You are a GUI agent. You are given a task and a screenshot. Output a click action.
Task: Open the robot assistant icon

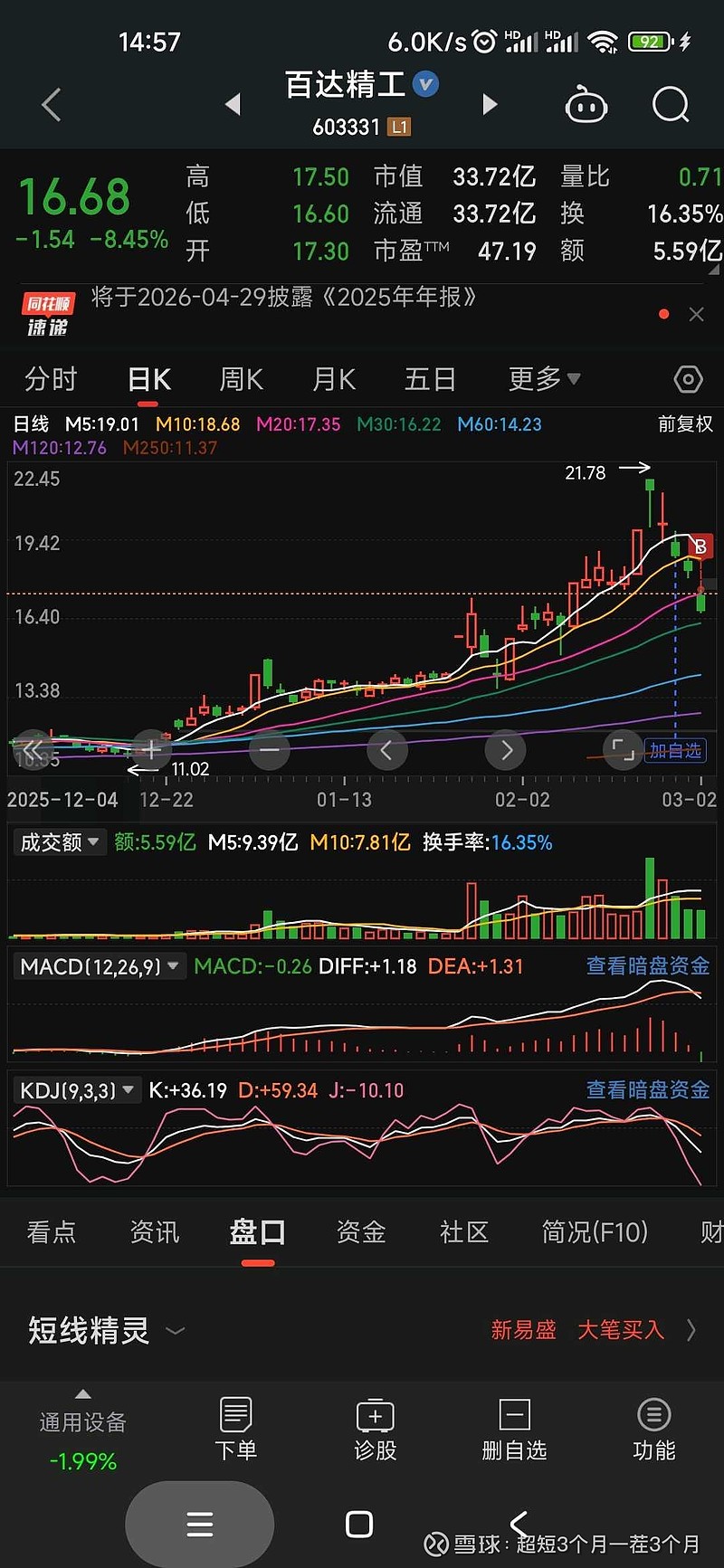[x=586, y=105]
